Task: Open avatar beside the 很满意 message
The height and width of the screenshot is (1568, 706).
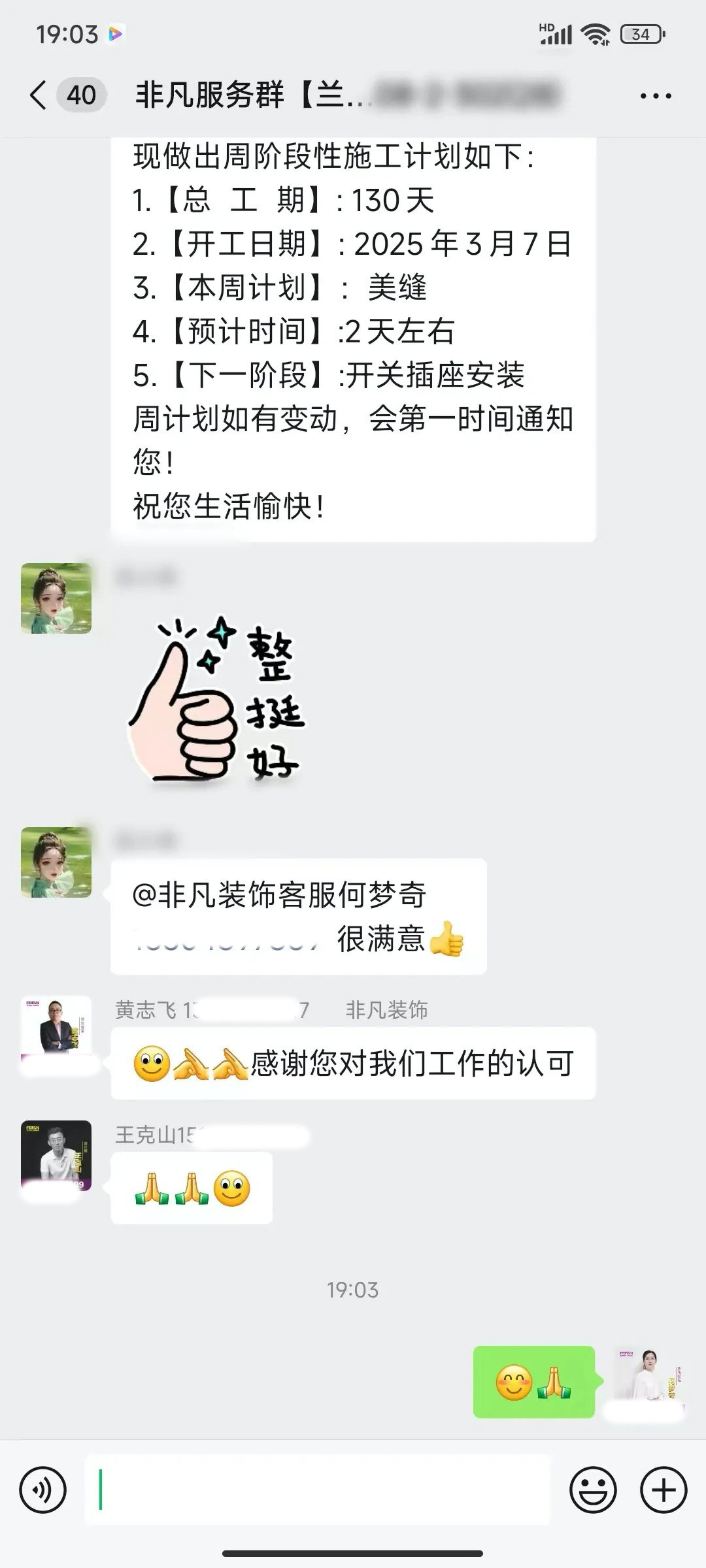Action: (56, 862)
